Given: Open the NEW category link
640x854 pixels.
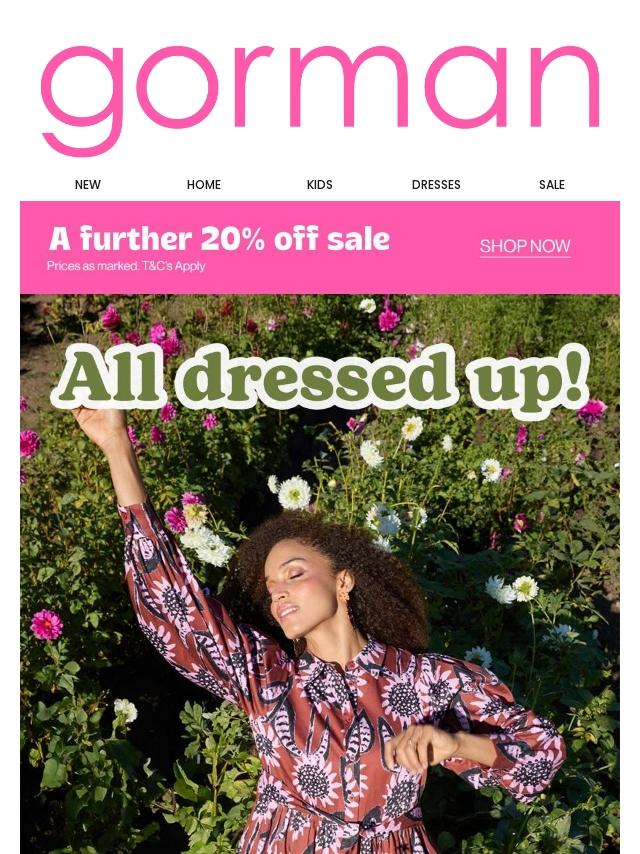Looking at the screenshot, I should (x=88, y=184).
